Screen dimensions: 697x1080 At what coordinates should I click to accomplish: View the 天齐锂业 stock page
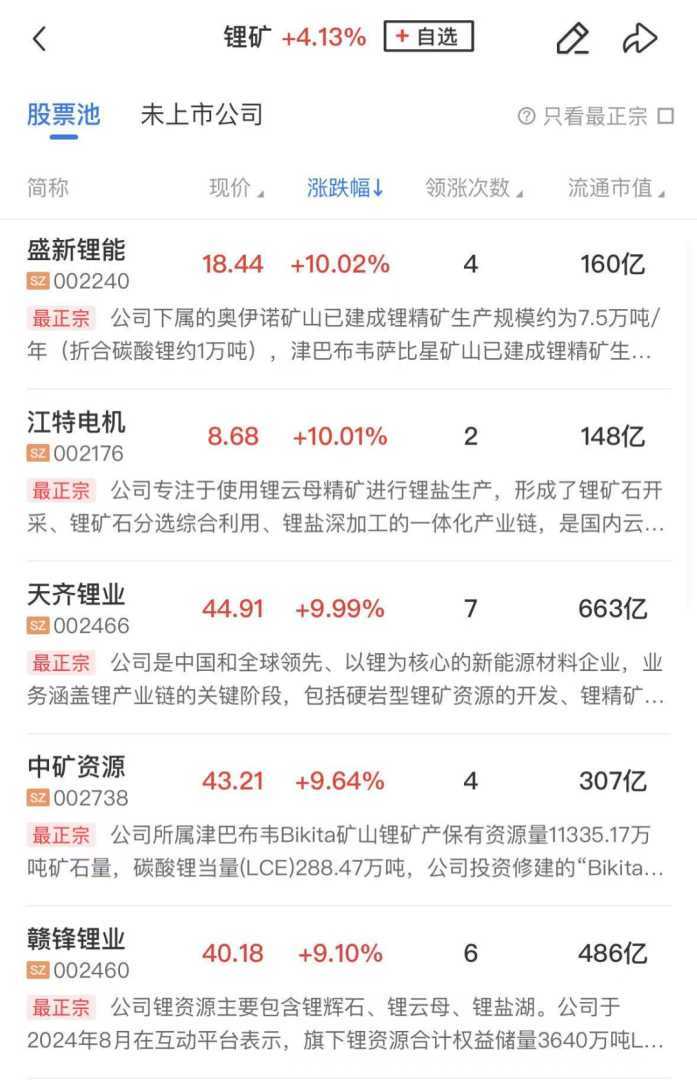pyautogui.click(x=76, y=594)
